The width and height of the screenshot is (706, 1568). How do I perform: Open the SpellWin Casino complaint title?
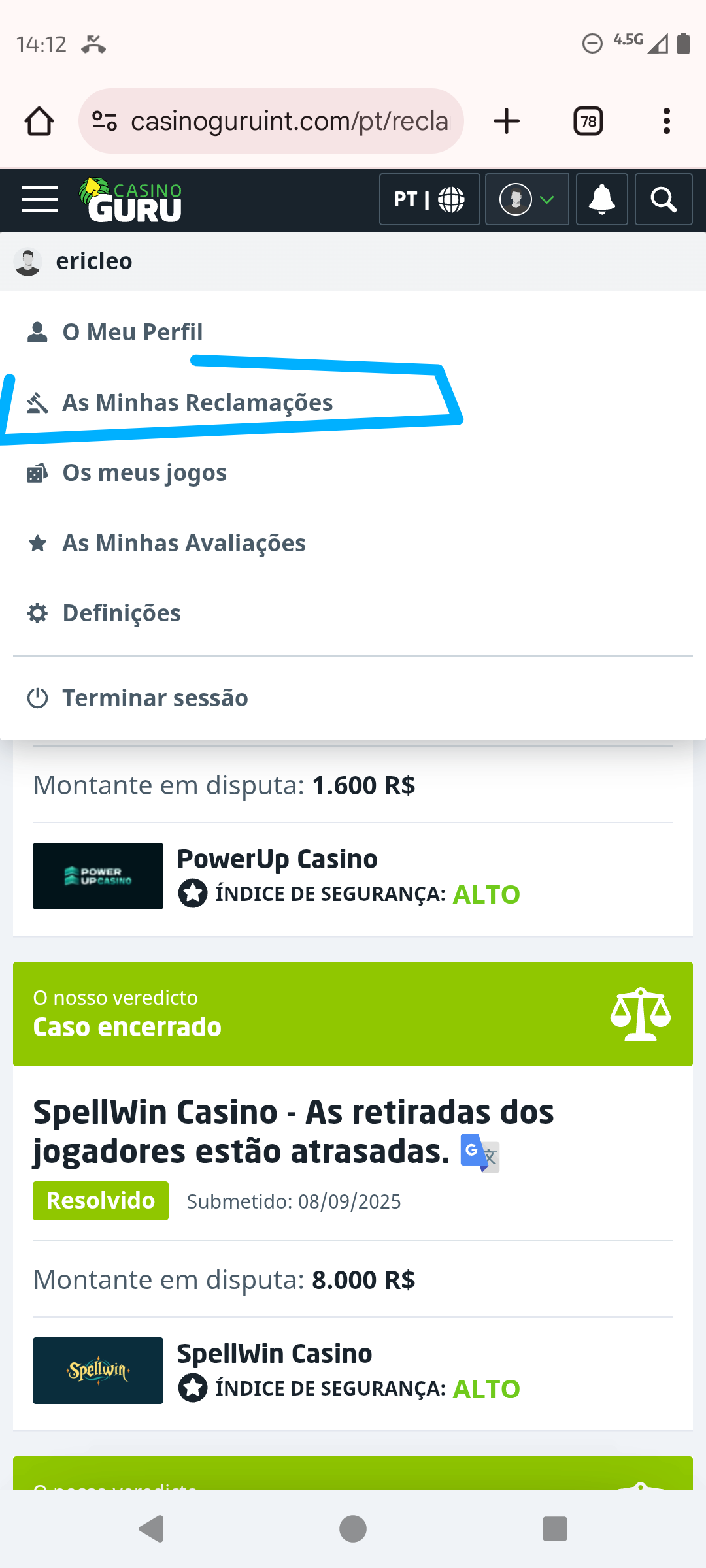tap(294, 1131)
